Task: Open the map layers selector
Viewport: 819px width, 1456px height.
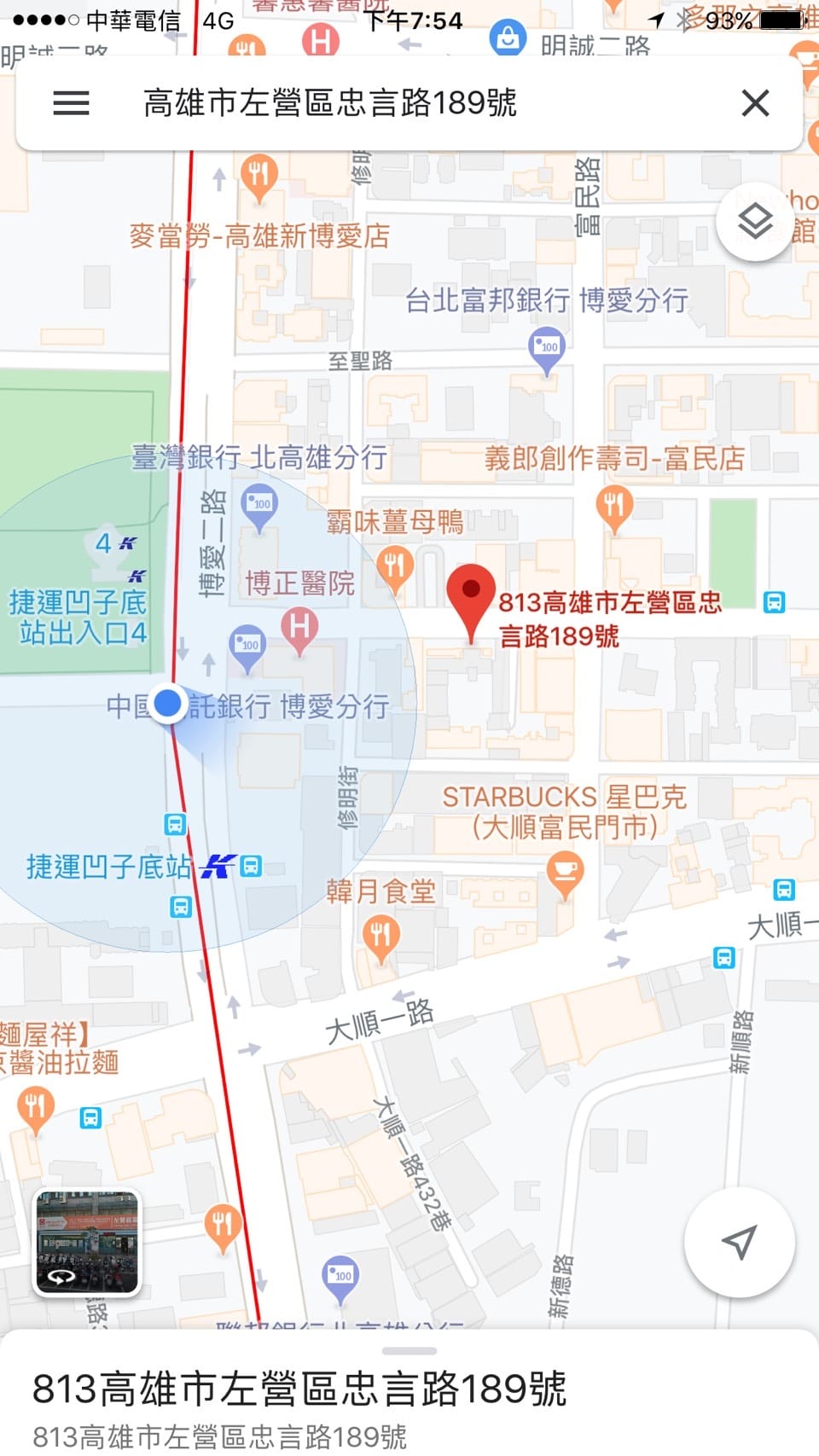Action: 756,222
